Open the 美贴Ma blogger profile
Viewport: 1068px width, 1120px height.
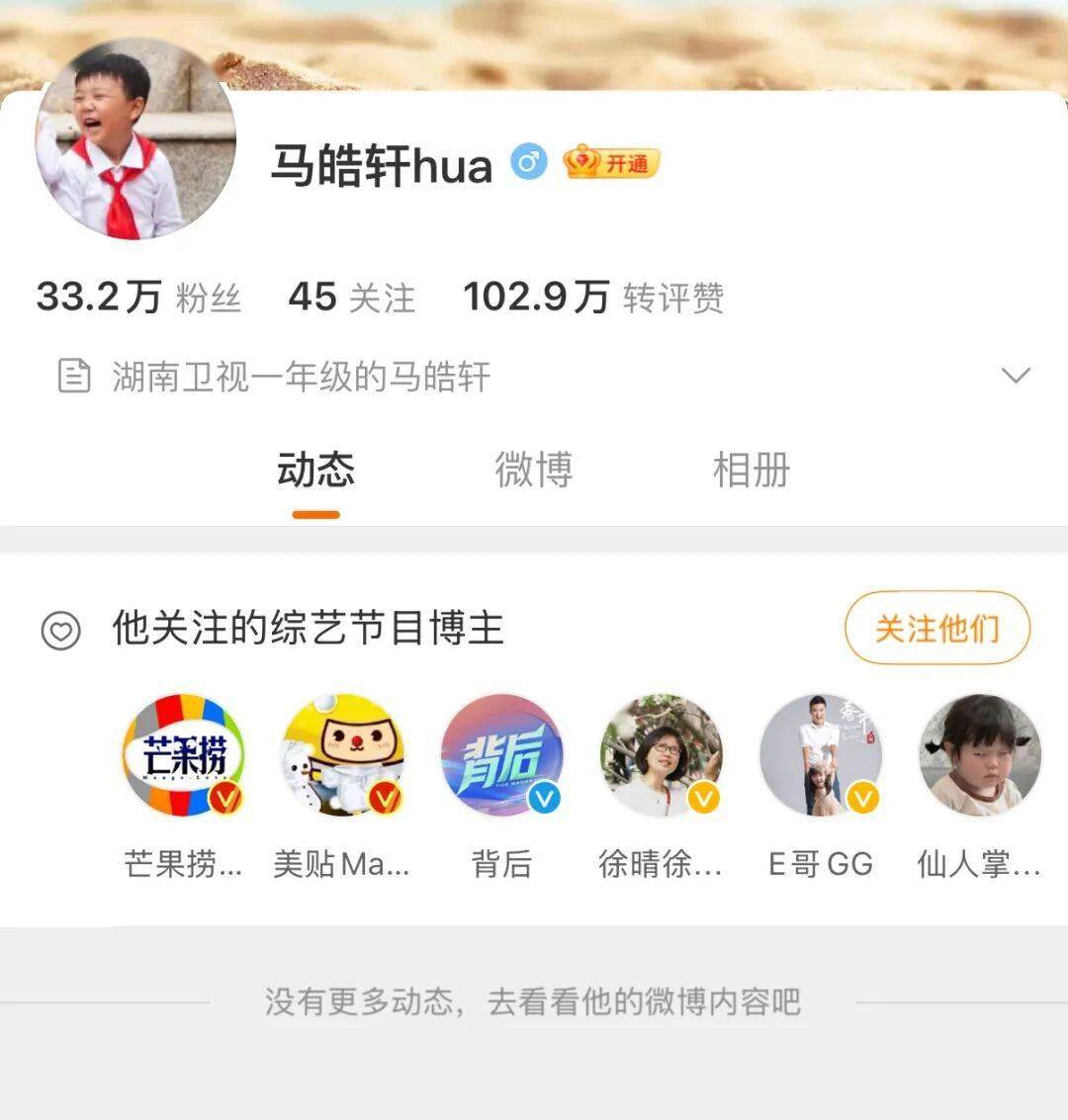[x=342, y=756]
